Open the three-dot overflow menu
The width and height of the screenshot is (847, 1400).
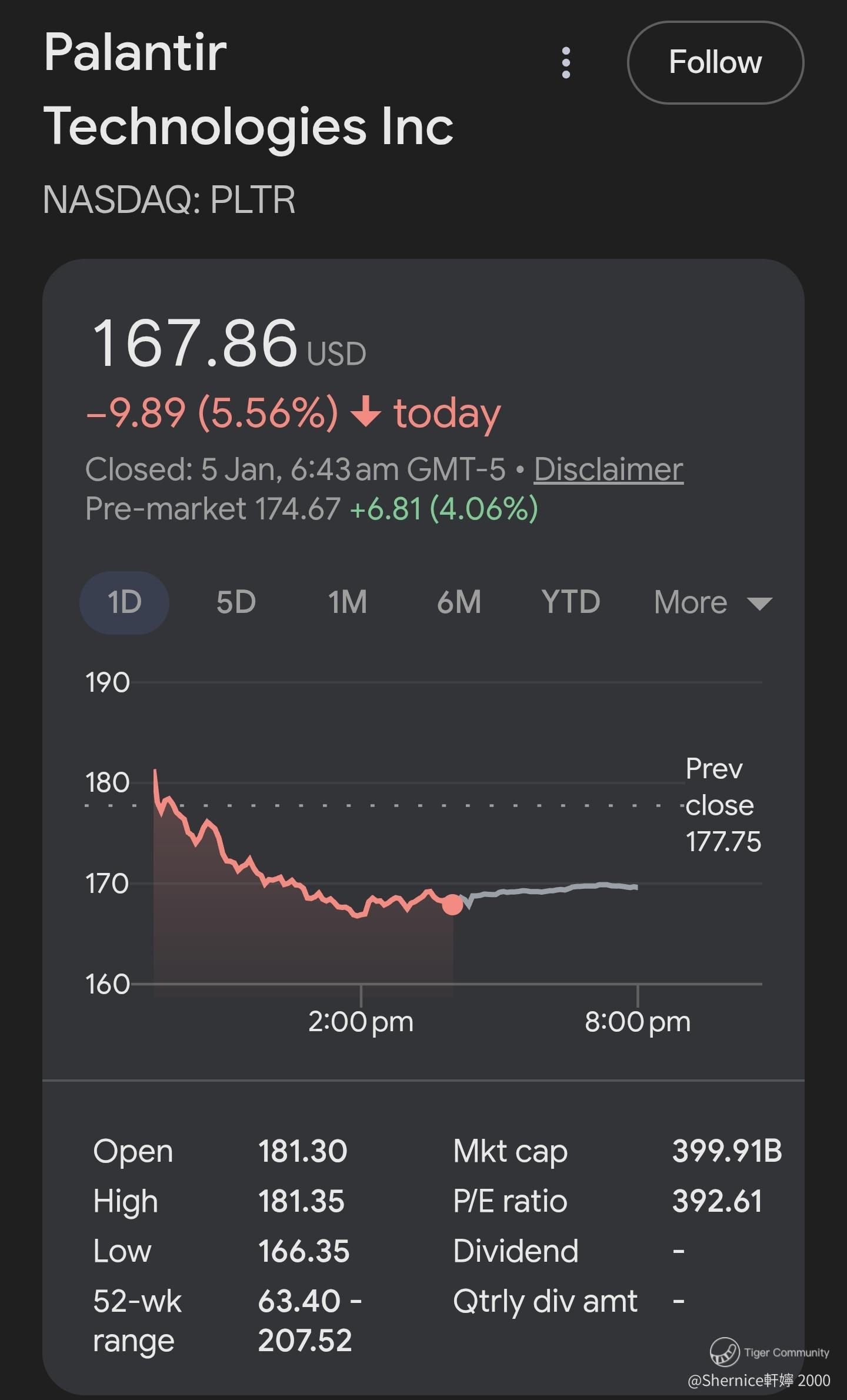point(566,62)
